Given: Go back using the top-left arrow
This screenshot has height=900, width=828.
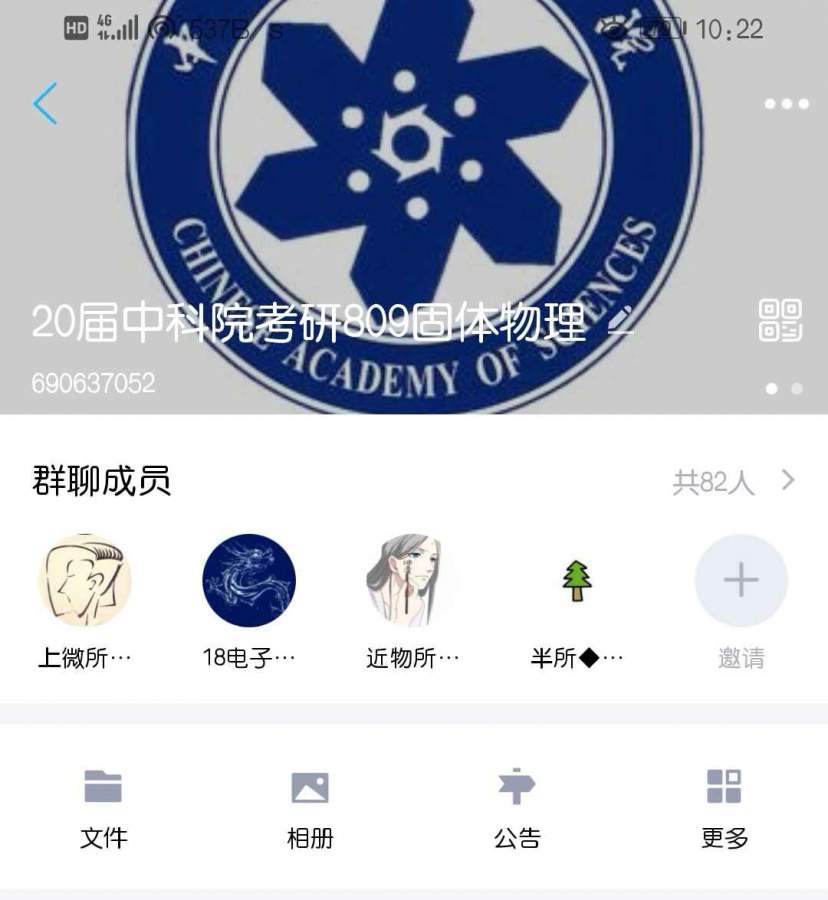Looking at the screenshot, I should tap(45, 103).
